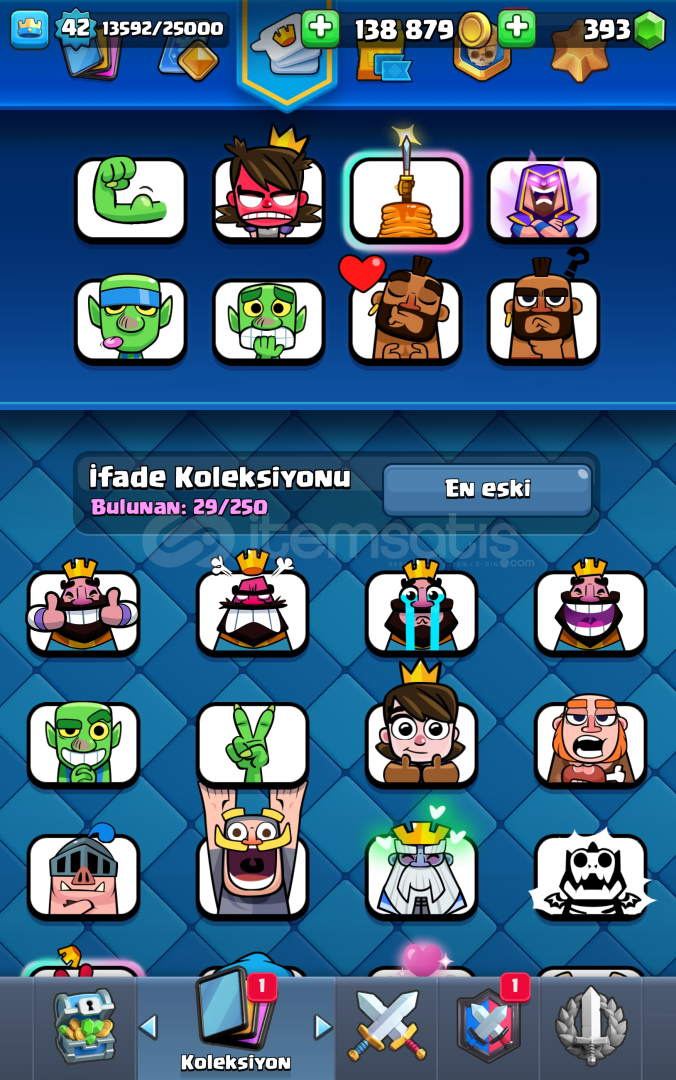Choose the King thumbs-up emote

[x=83, y=610]
